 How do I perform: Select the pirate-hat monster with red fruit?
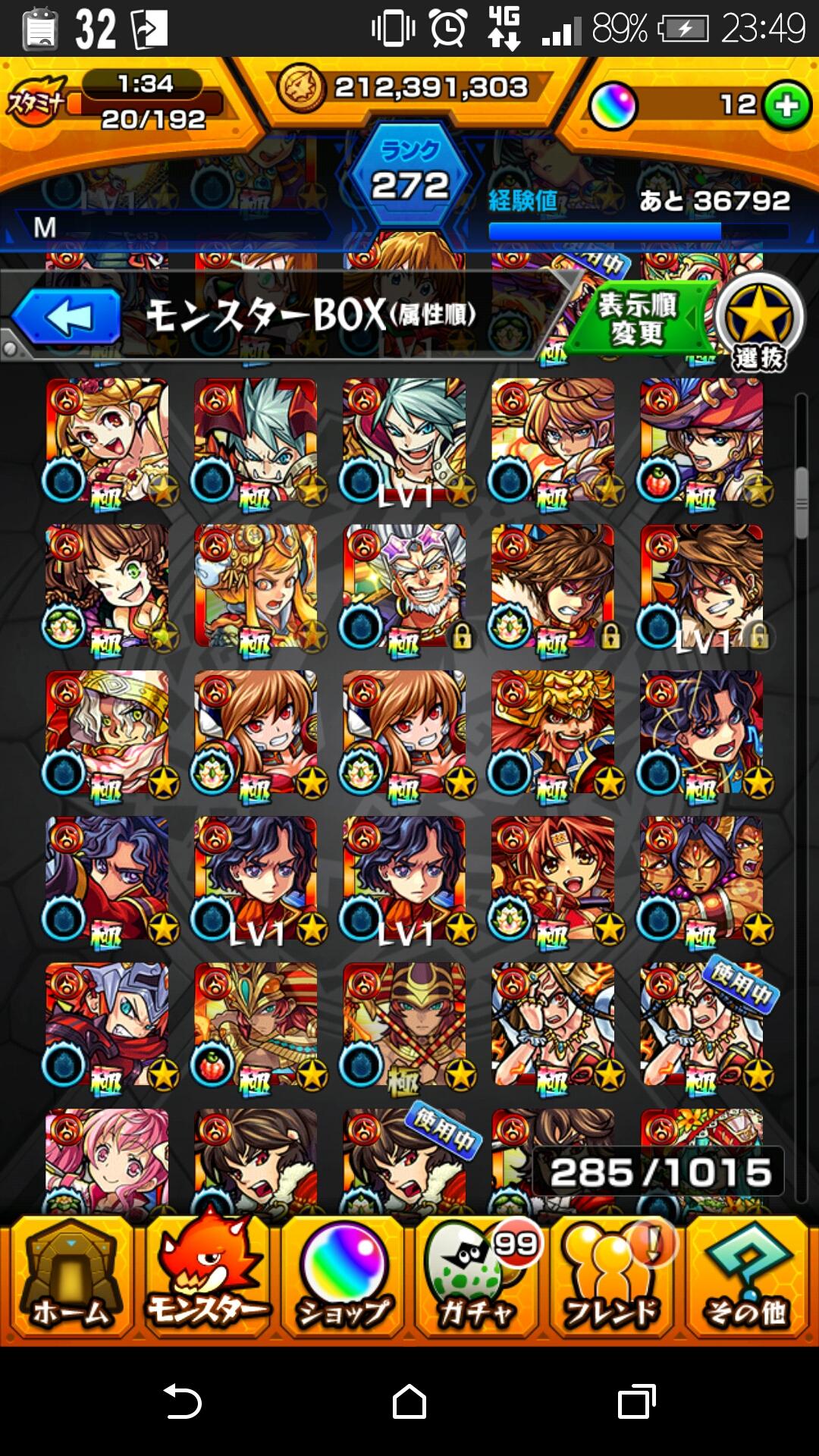tap(702, 441)
